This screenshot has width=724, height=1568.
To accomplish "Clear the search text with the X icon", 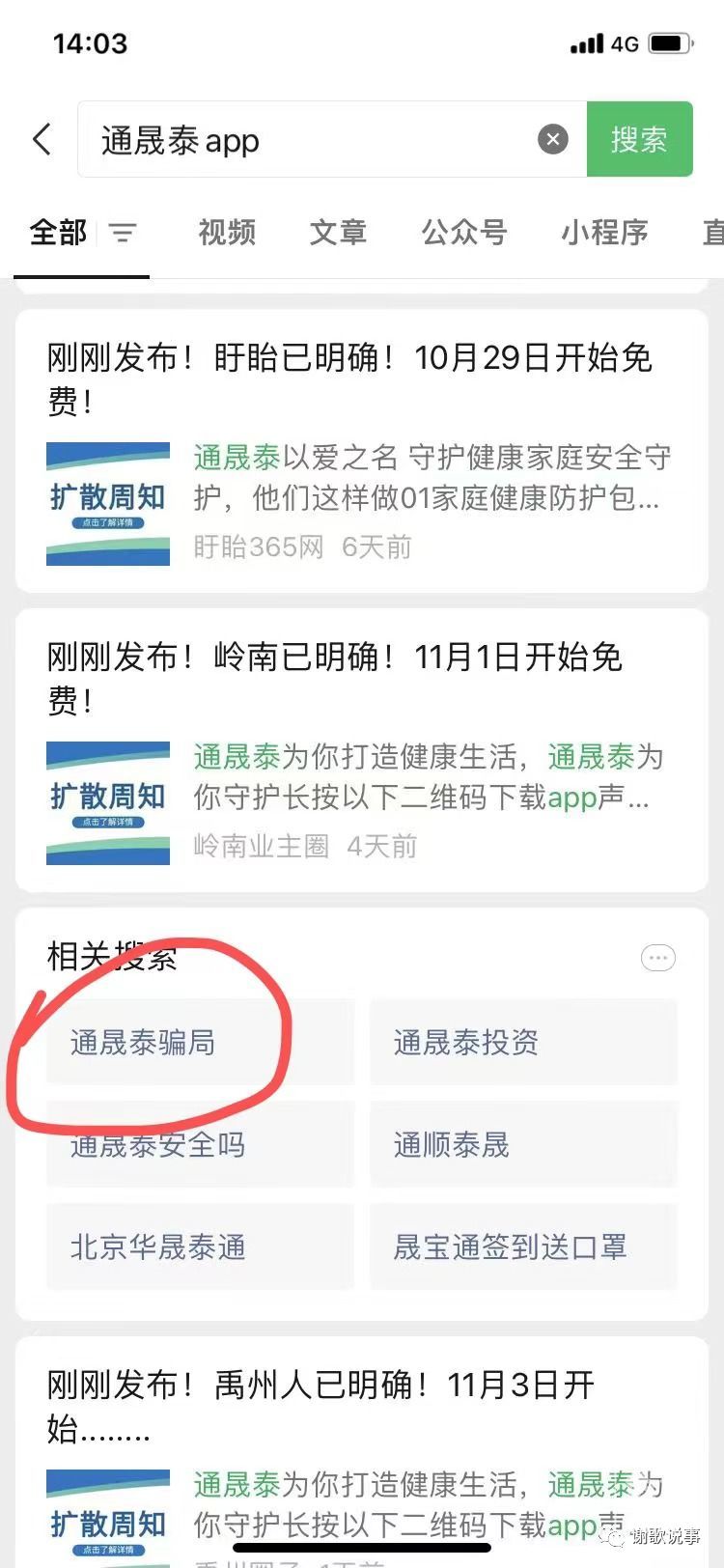I will pyautogui.click(x=552, y=140).
